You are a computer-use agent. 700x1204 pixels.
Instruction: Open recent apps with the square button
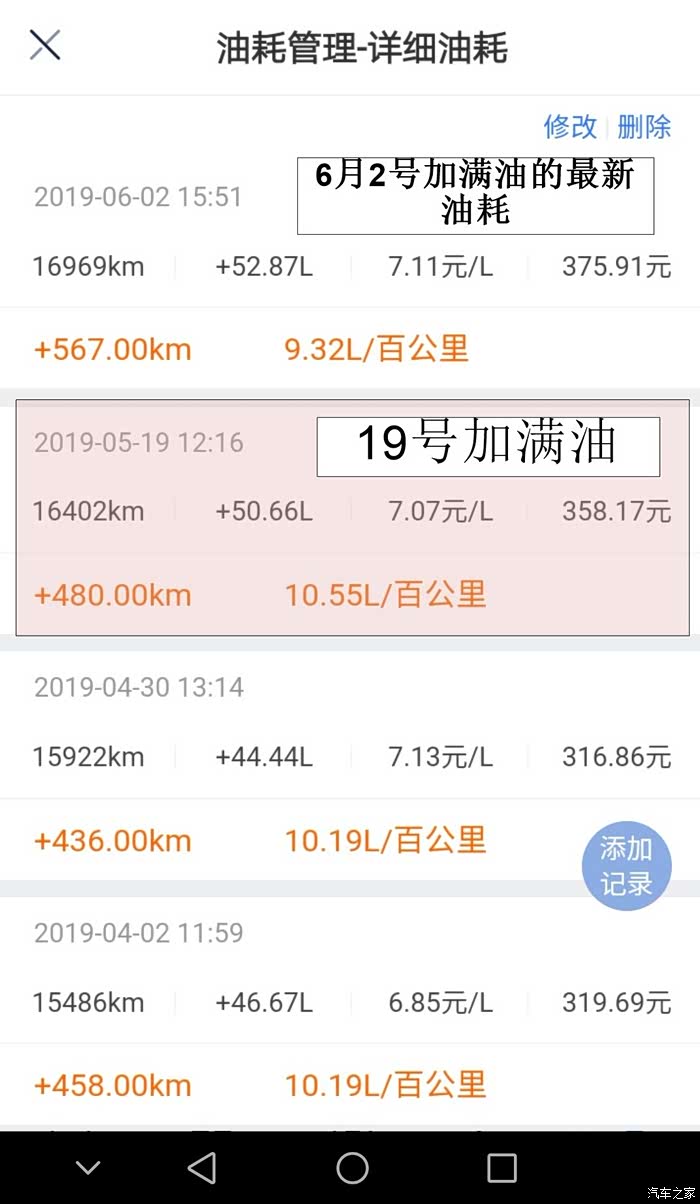(501, 1167)
